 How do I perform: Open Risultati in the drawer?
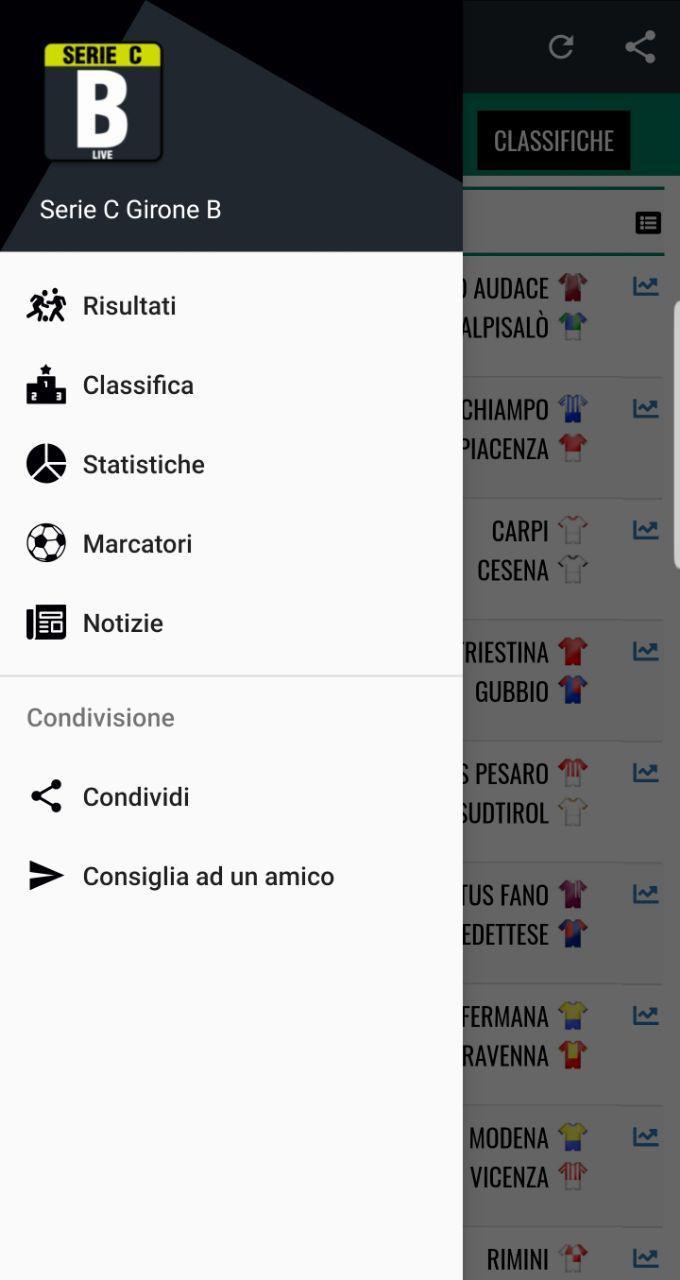point(129,306)
